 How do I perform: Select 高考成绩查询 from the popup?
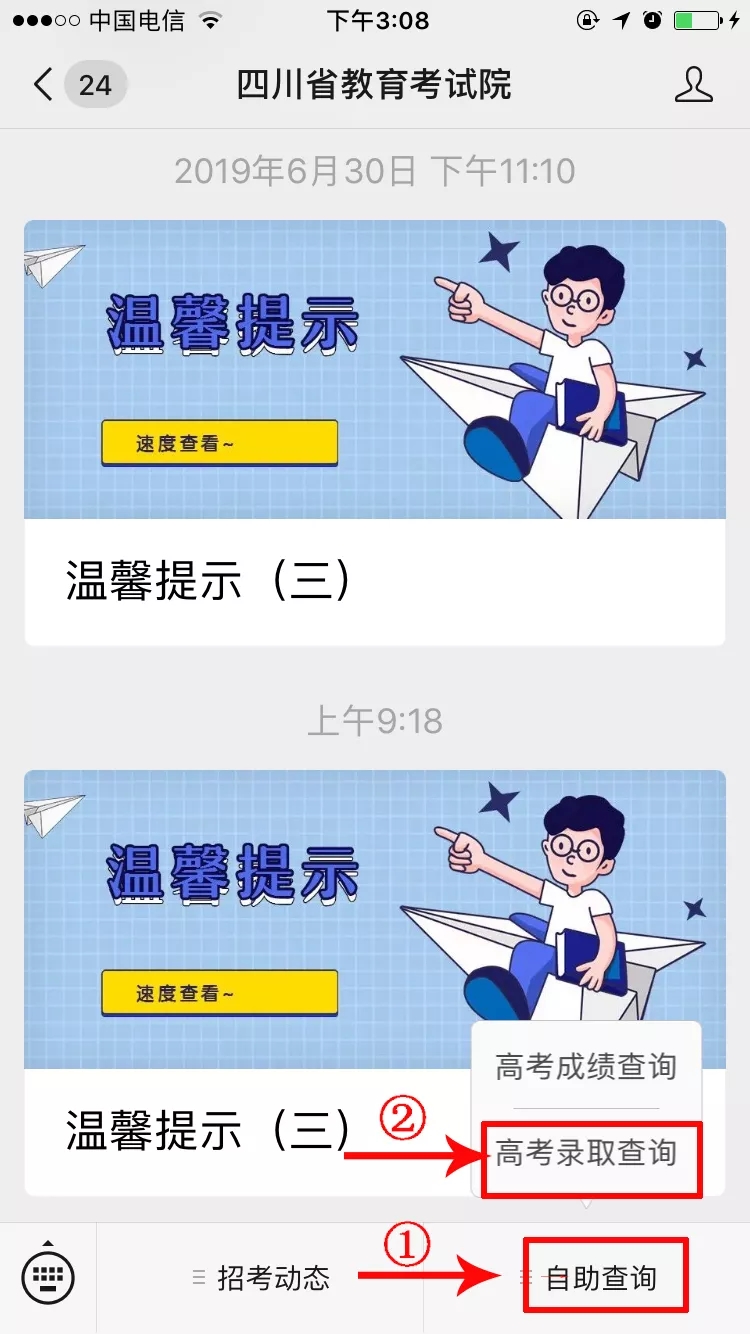[586, 1067]
